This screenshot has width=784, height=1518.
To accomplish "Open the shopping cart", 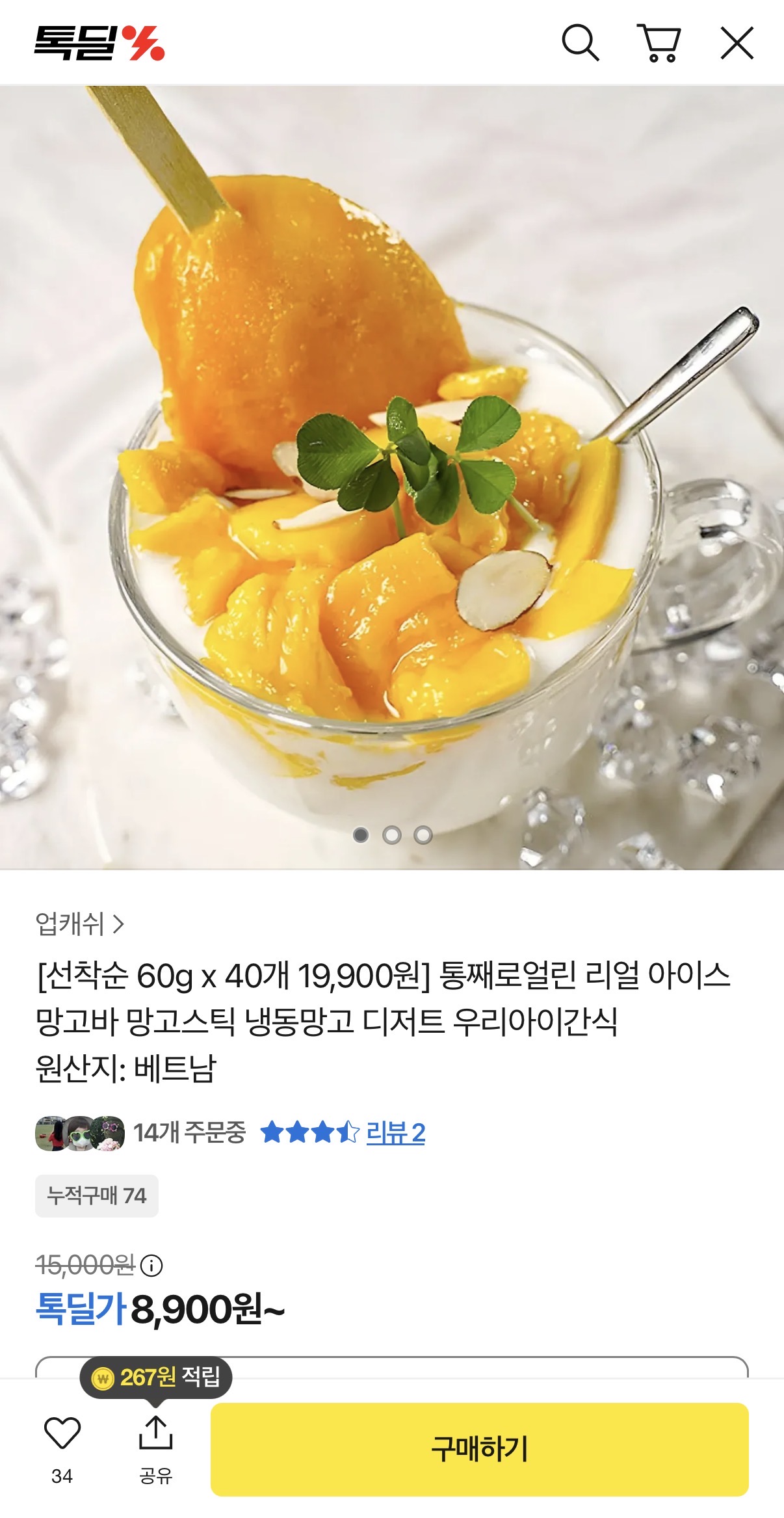I will pos(659,43).
